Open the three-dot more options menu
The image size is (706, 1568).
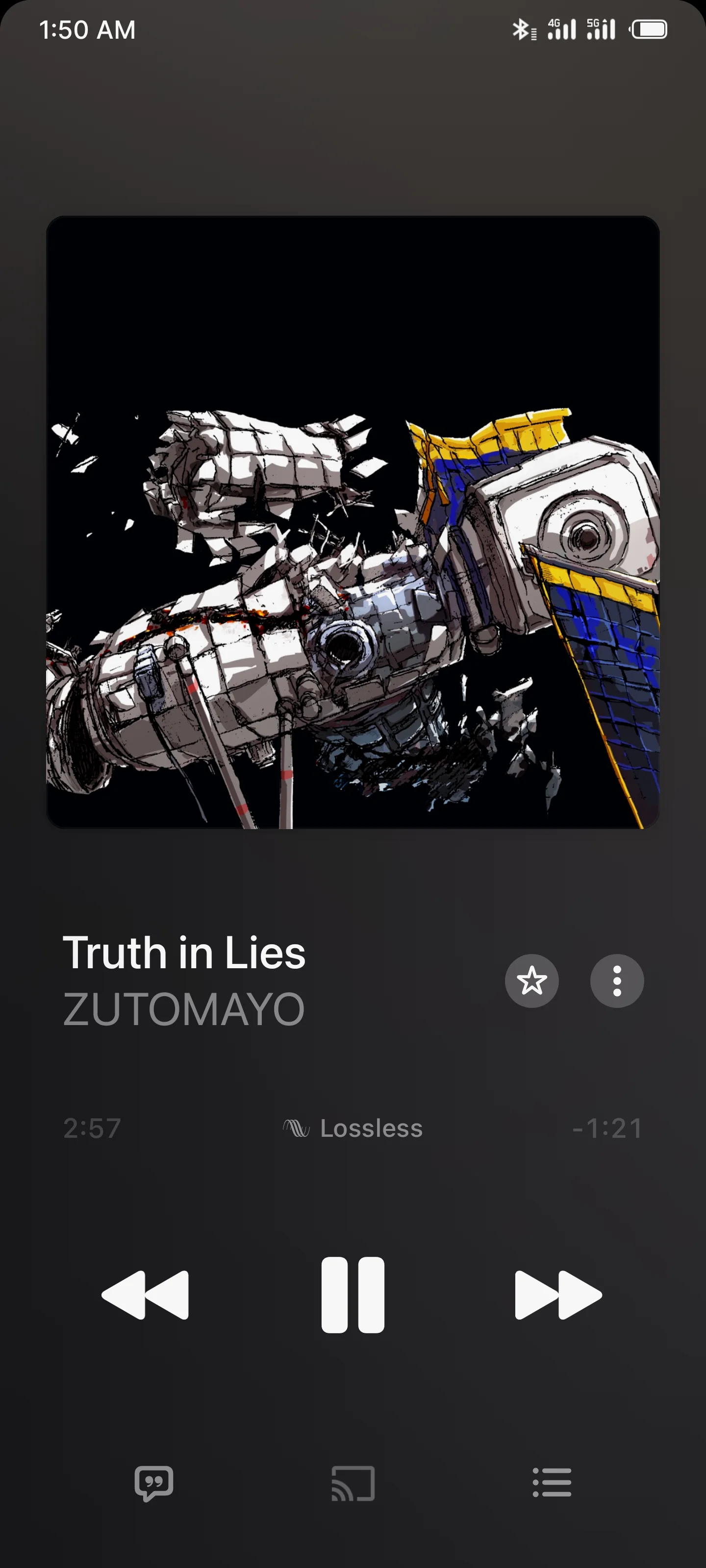[x=616, y=980]
